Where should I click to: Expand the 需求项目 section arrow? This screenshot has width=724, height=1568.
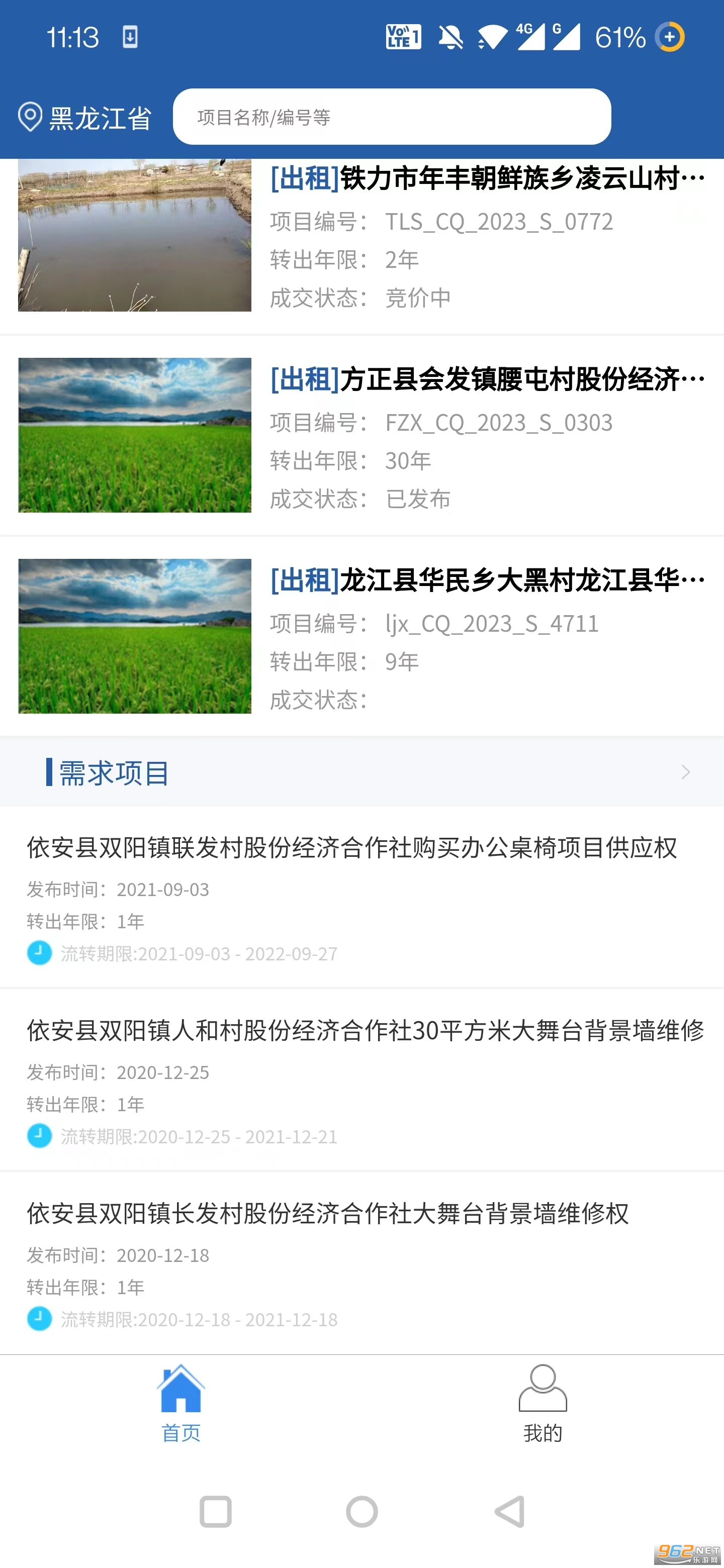coord(685,772)
